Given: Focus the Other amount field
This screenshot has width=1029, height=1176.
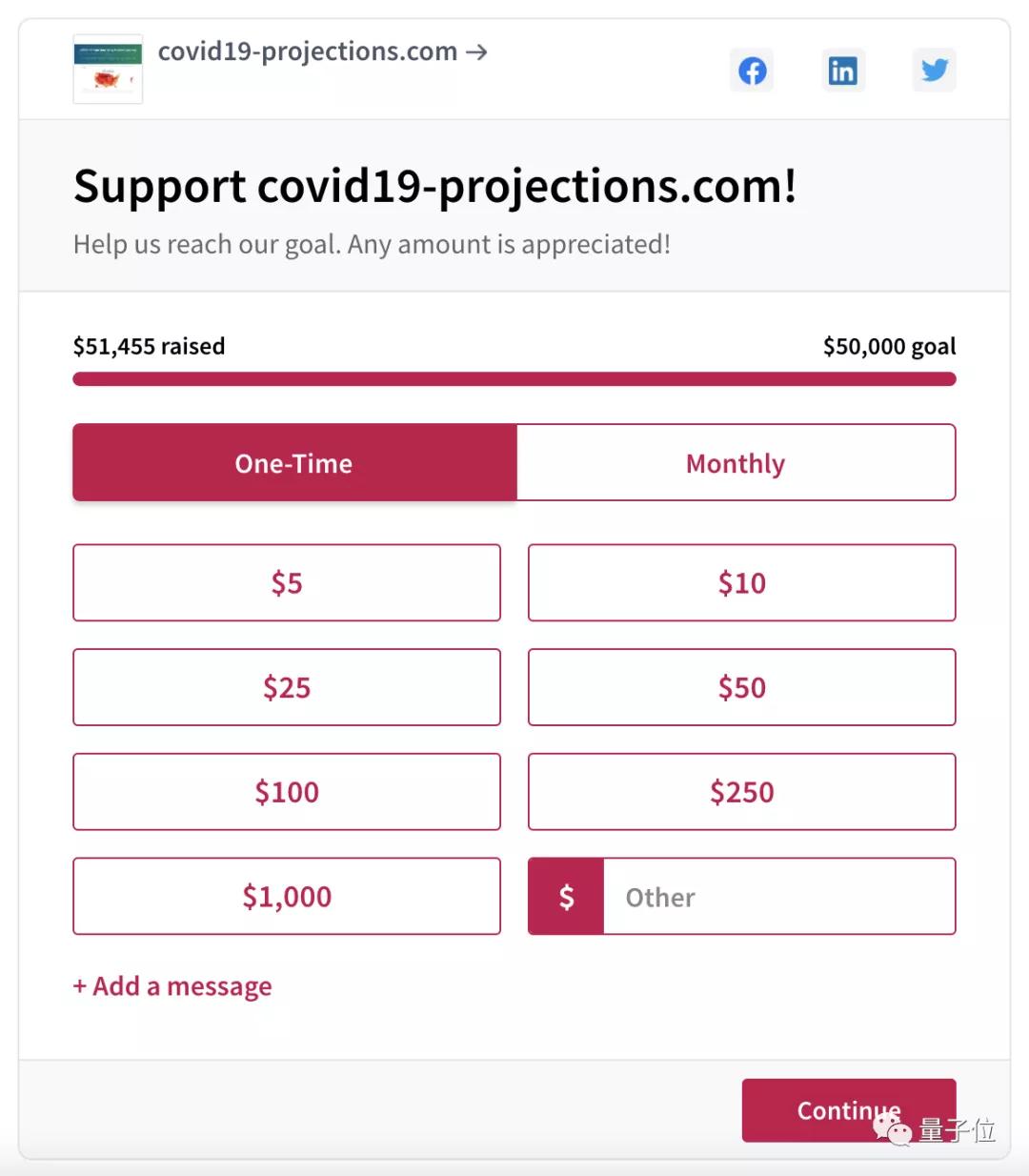Looking at the screenshot, I should point(777,897).
